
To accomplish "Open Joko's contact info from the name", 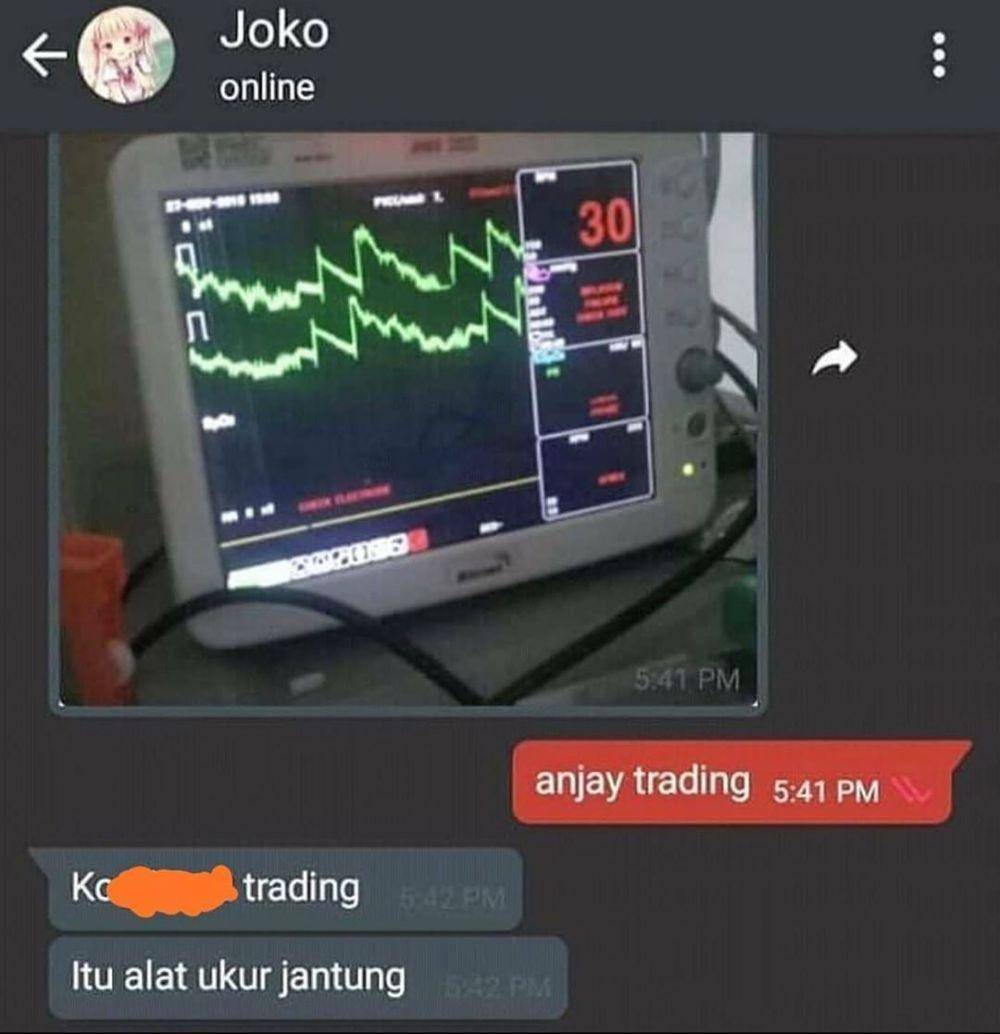I will click(273, 33).
